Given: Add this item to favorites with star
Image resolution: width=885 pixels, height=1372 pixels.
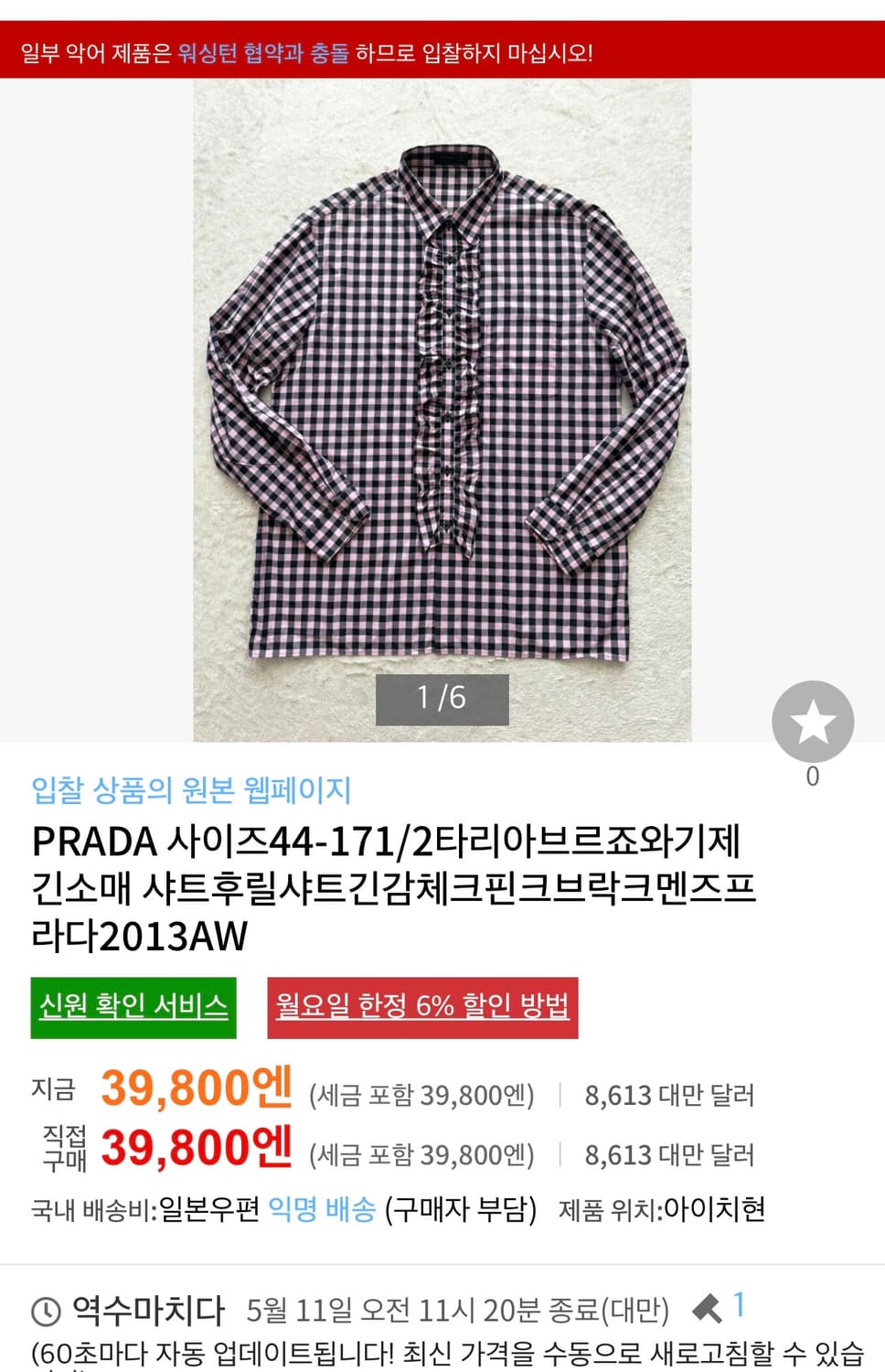Looking at the screenshot, I should point(812,721).
